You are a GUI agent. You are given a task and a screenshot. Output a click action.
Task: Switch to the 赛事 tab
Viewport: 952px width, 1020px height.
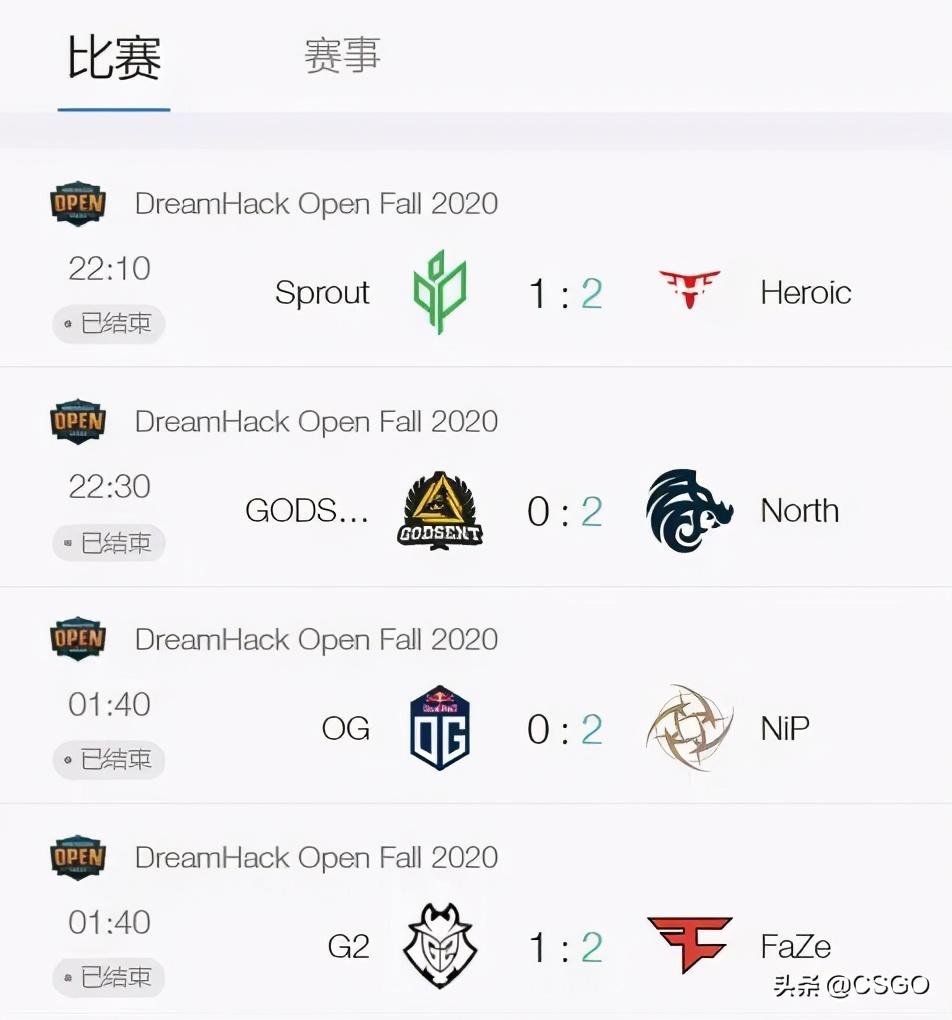tap(342, 57)
